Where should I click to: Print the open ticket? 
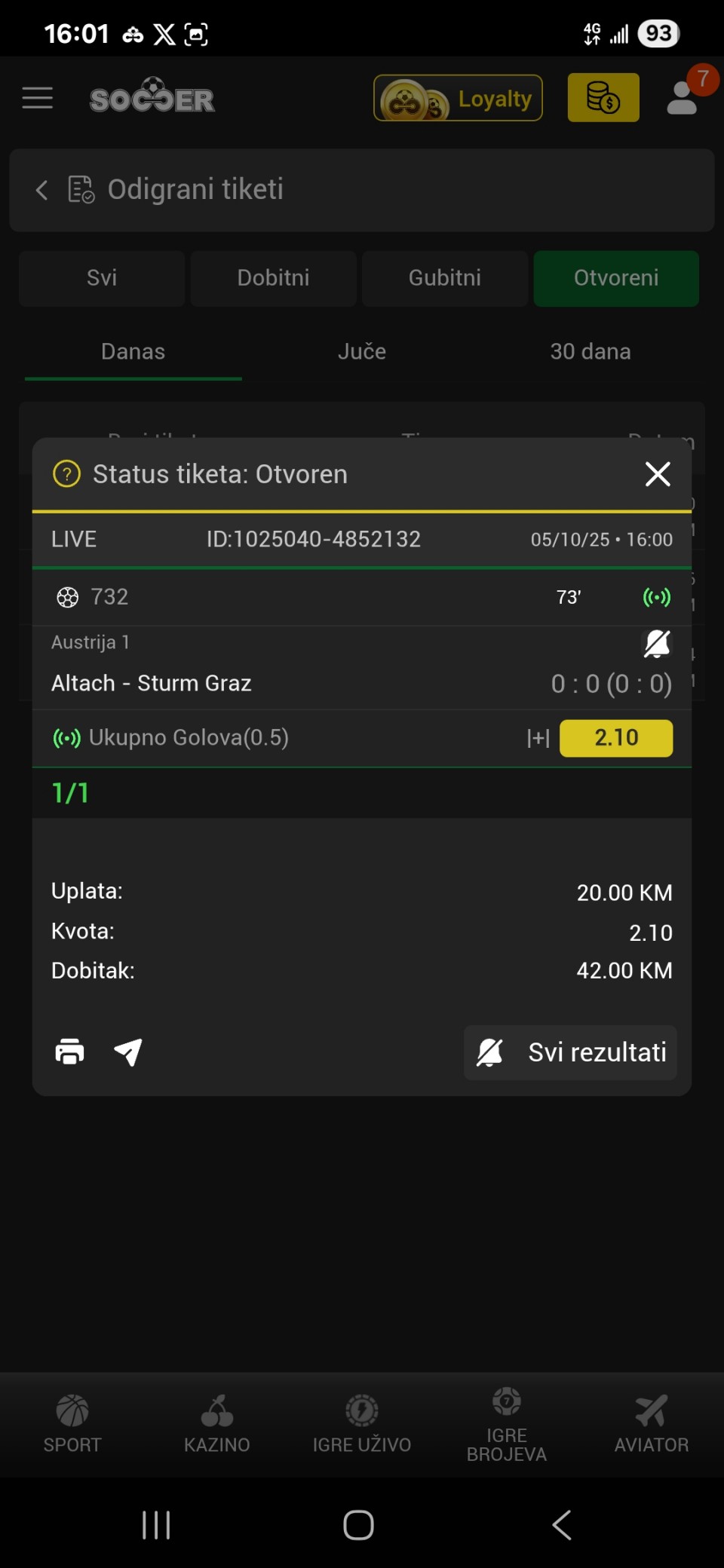tap(69, 1052)
